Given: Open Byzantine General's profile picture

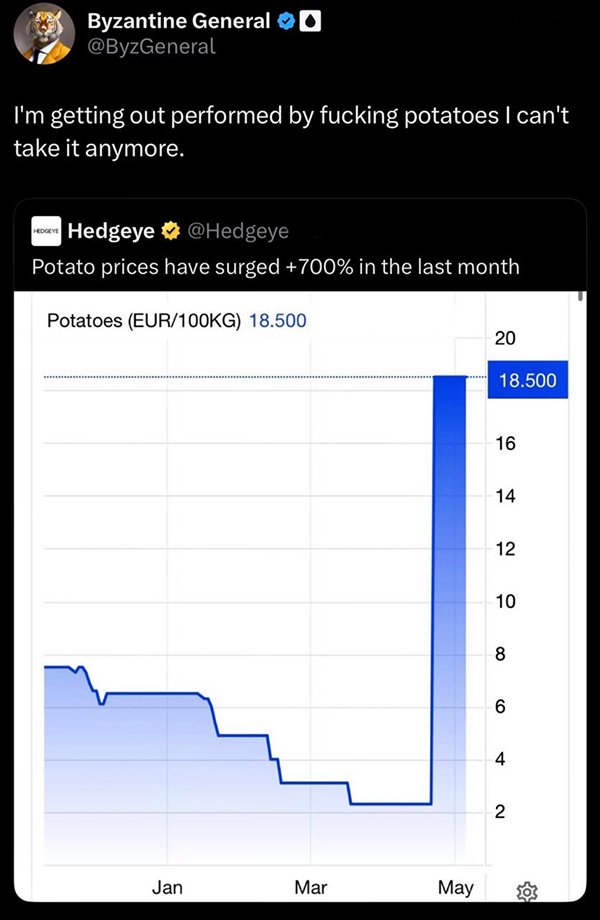Looking at the screenshot, I should (x=44, y=36).
